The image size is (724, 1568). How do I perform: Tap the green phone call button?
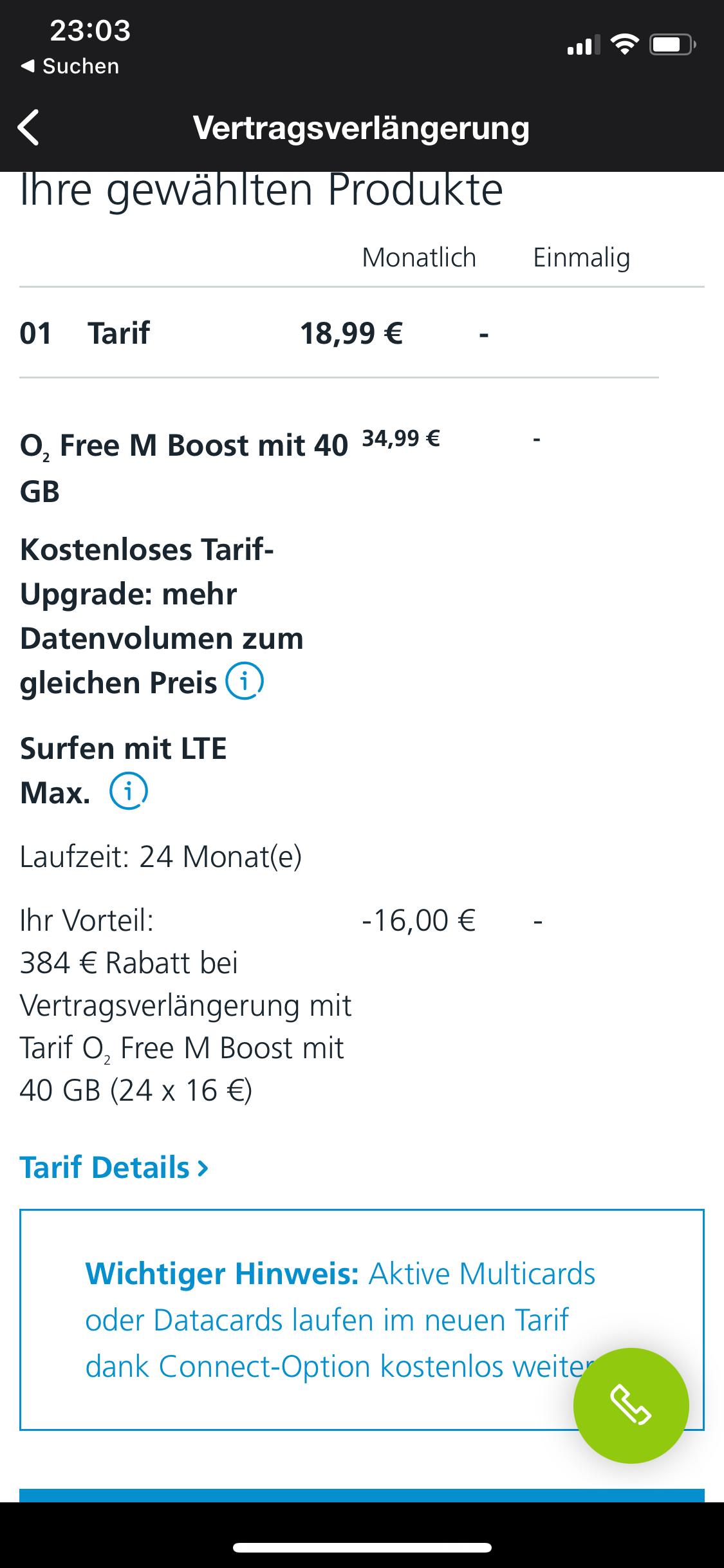click(631, 1406)
